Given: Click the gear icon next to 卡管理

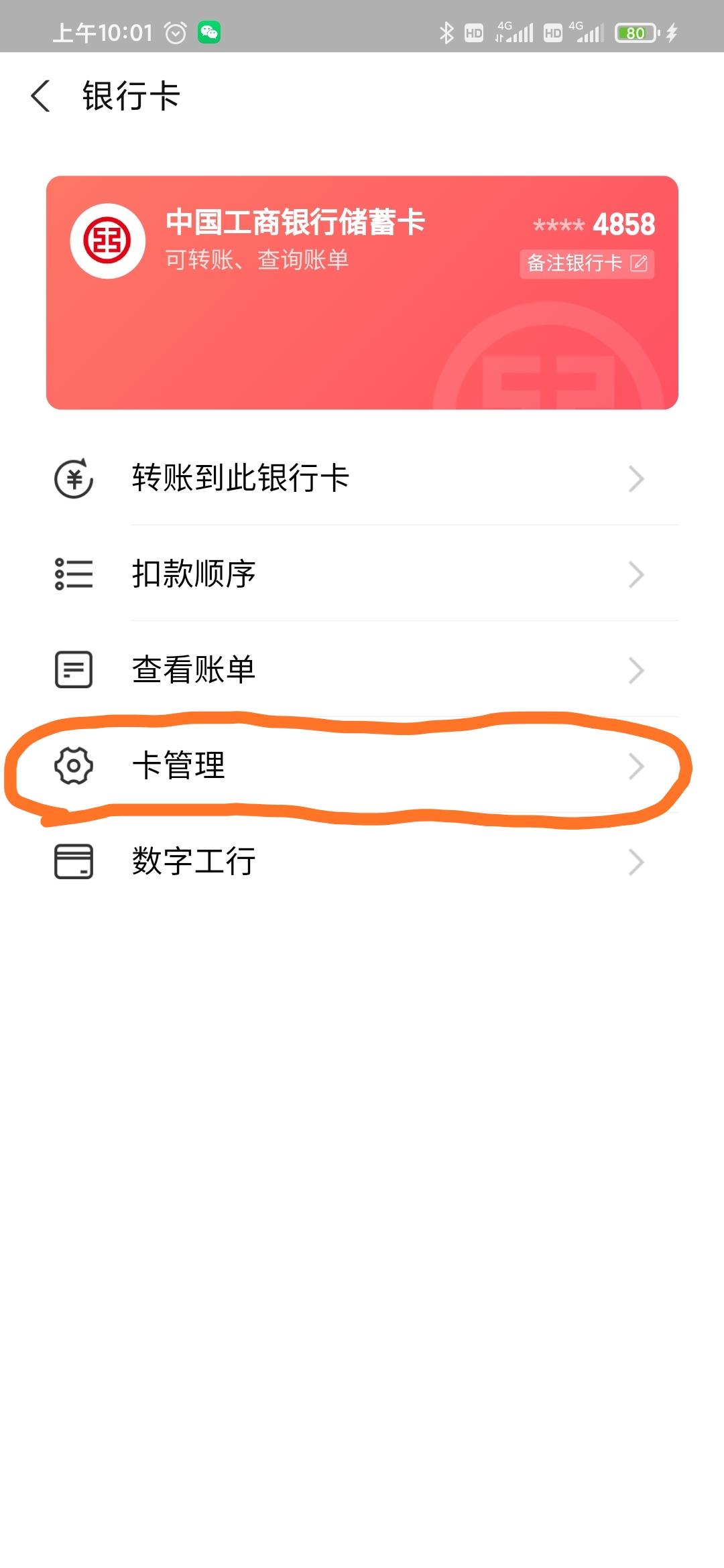Looking at the screenshot, I should tap(74, 766).
